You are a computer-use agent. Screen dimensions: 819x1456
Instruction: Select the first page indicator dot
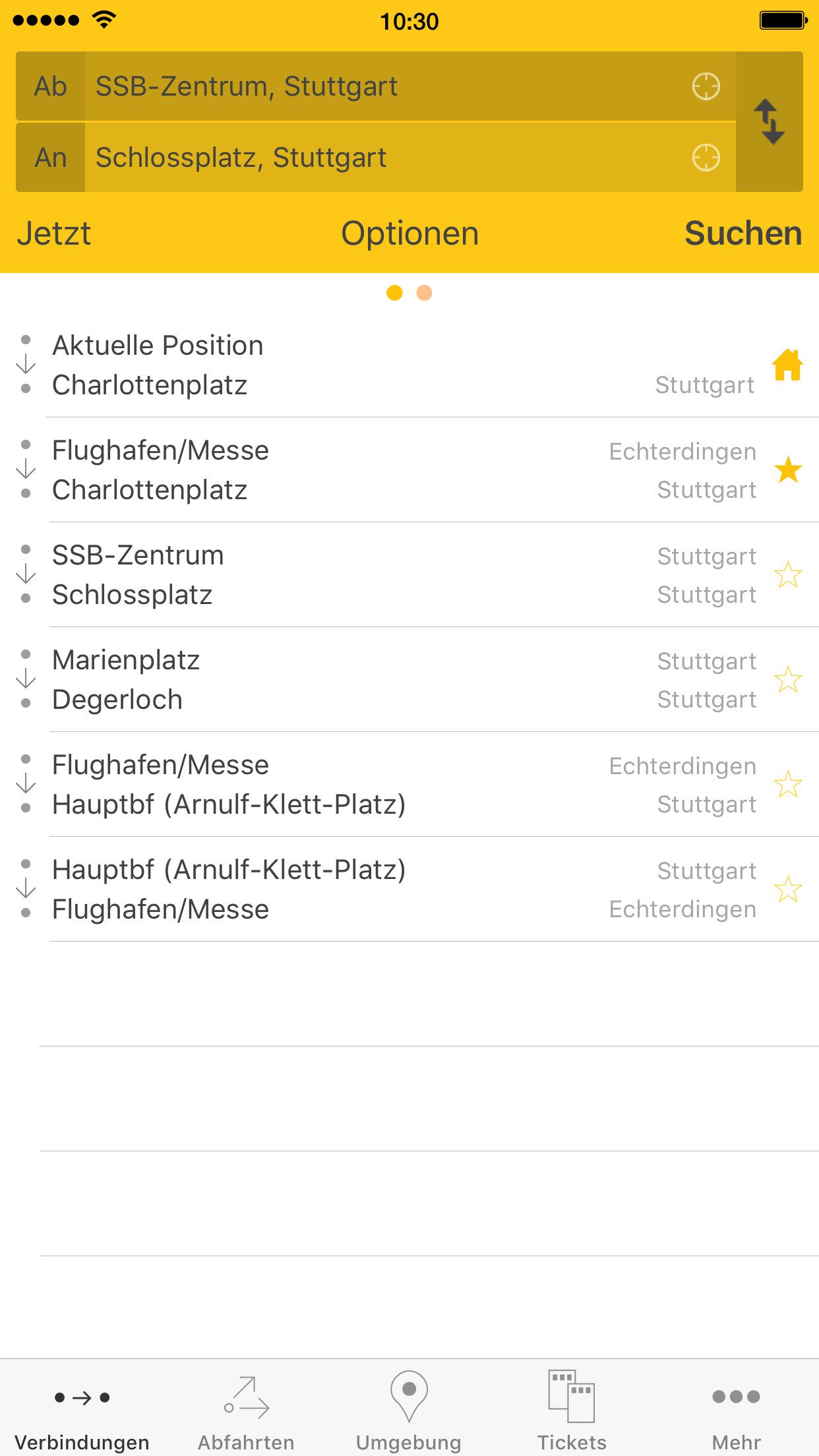[395, 292]
